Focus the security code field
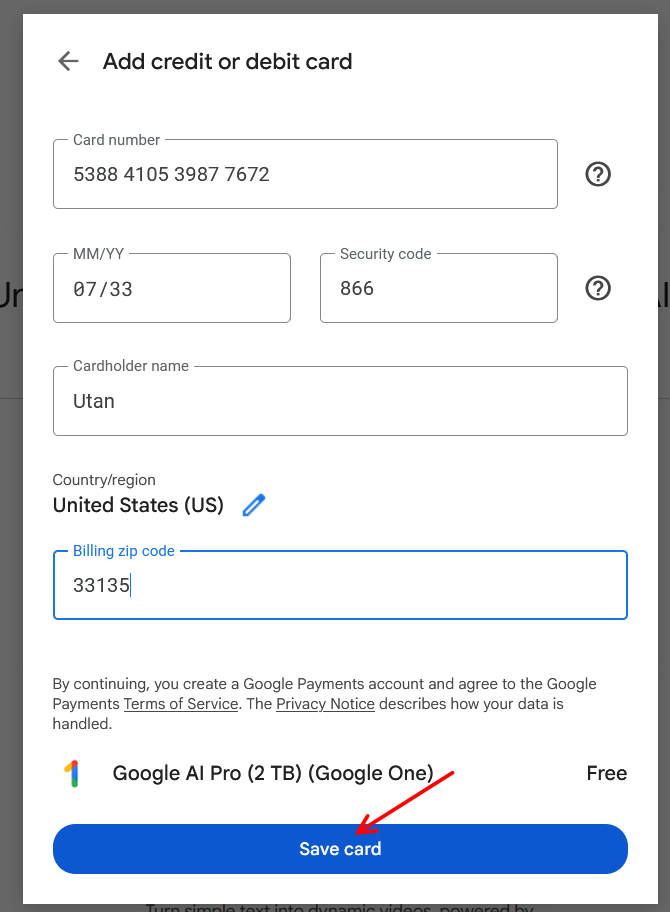Screen dimensions: 670x912 (438, 289)
